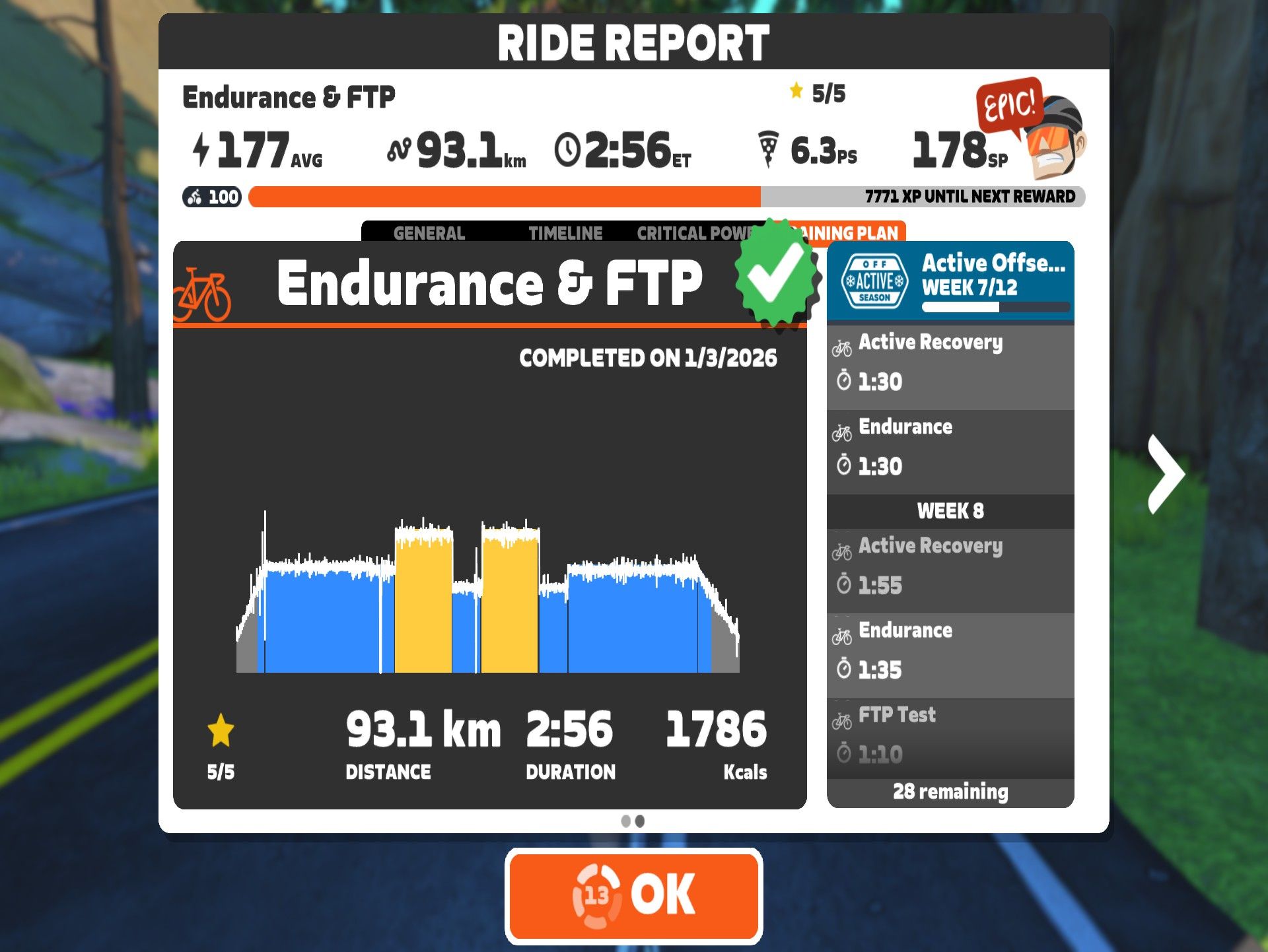Confirm the ride report with OK

(633, 895)
